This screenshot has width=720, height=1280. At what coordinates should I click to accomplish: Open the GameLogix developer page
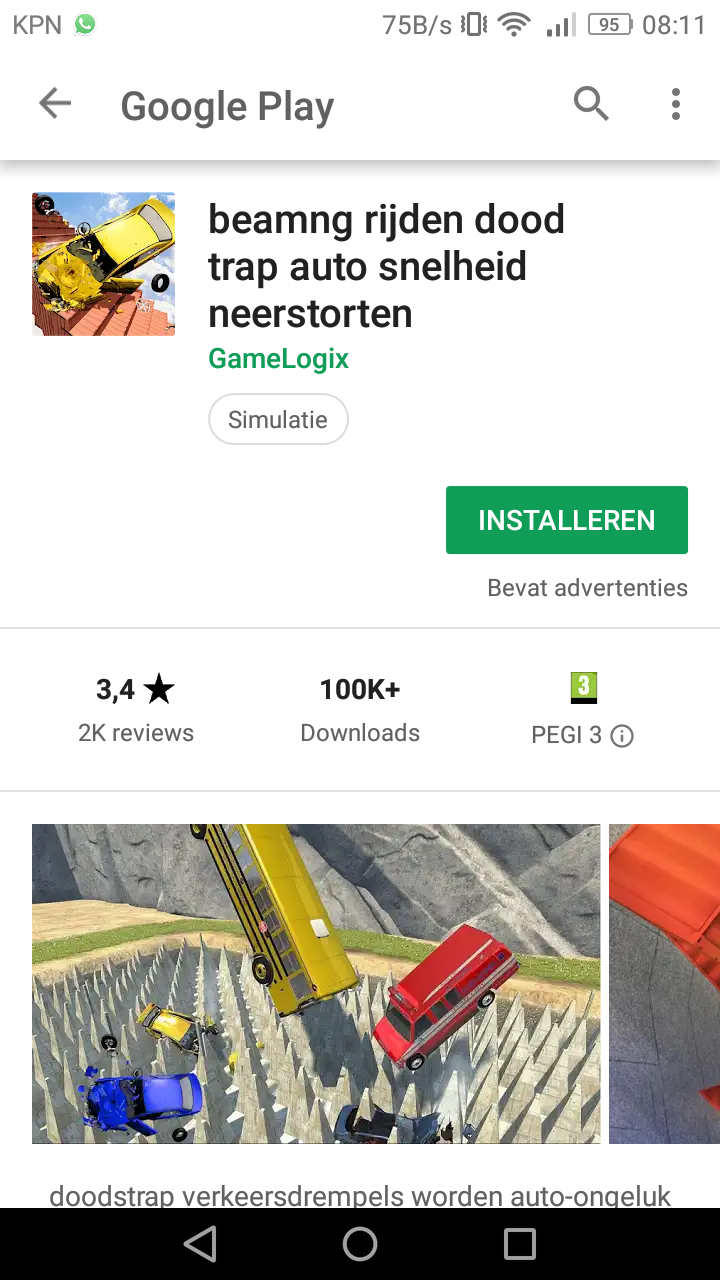(x=278, y=359)
